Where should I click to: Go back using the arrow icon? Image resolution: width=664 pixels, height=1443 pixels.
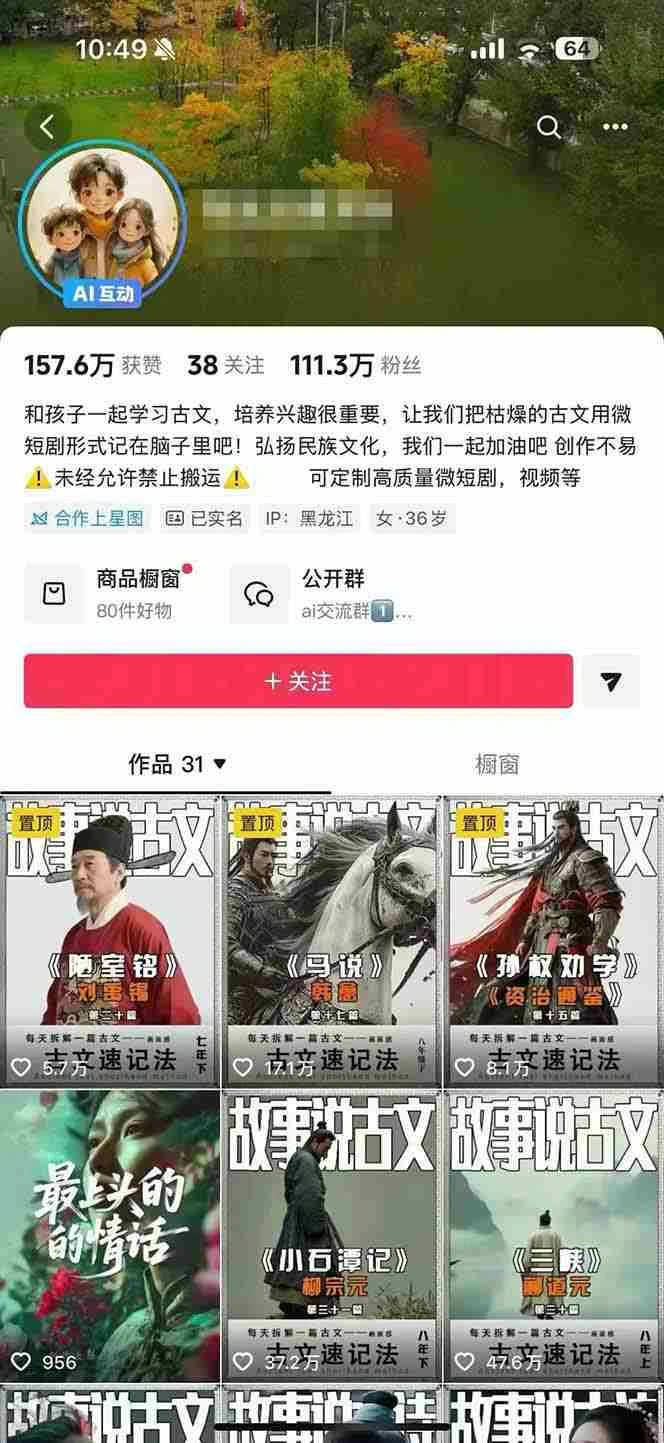click(46, 127)
